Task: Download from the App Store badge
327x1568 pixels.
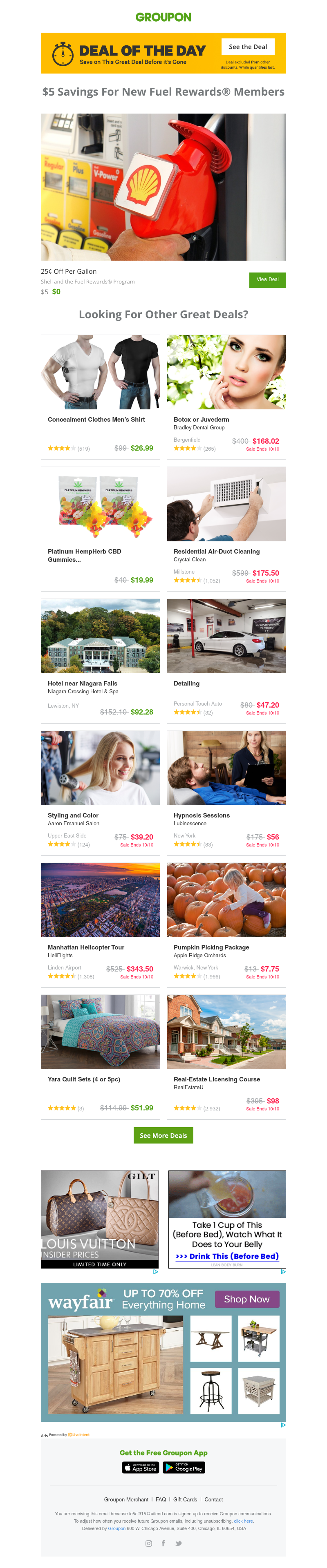Action: click(x=140, y=1467)
